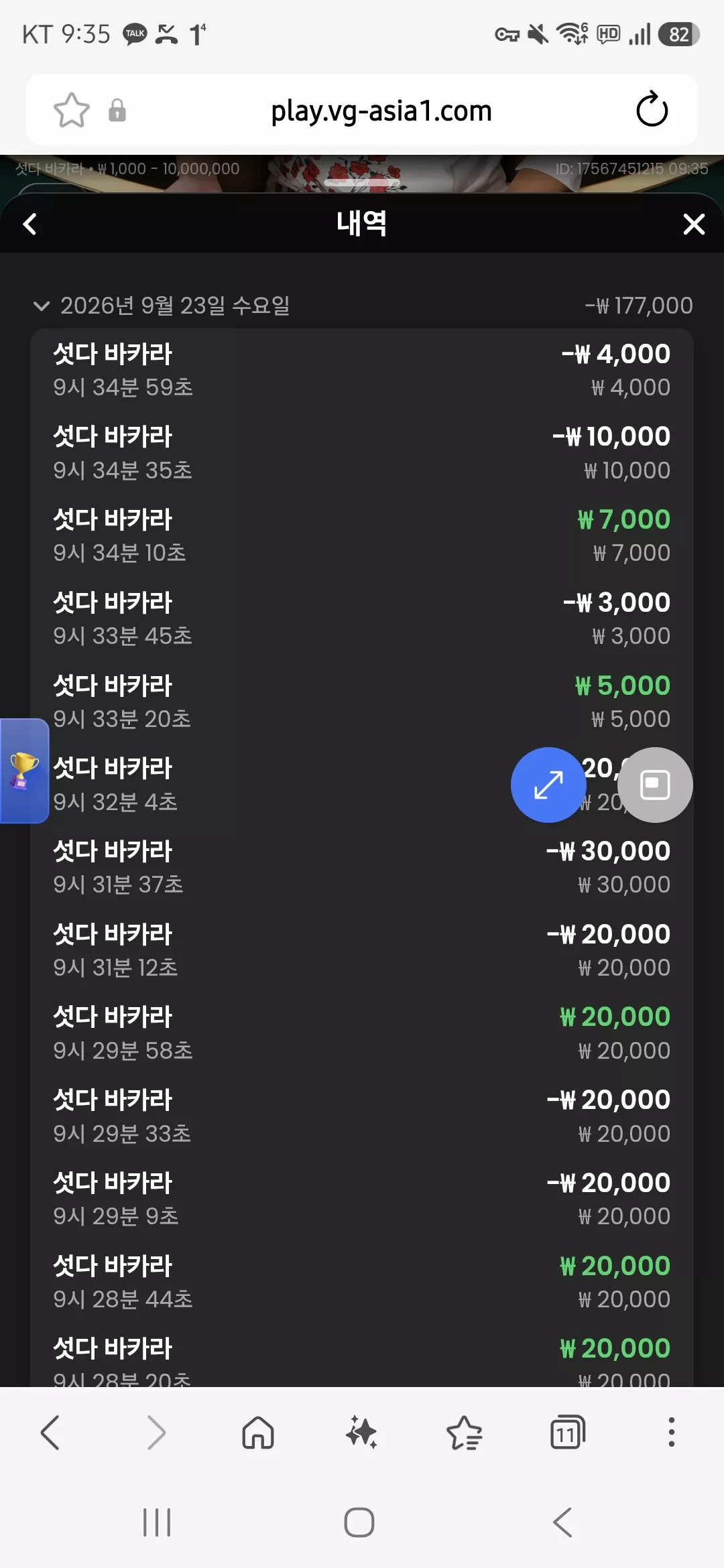Open the tab switcher showing 11 tabs
The height and width of the screenshot is (1568, 724).
pyautogui.click(x=567, y=1433)
